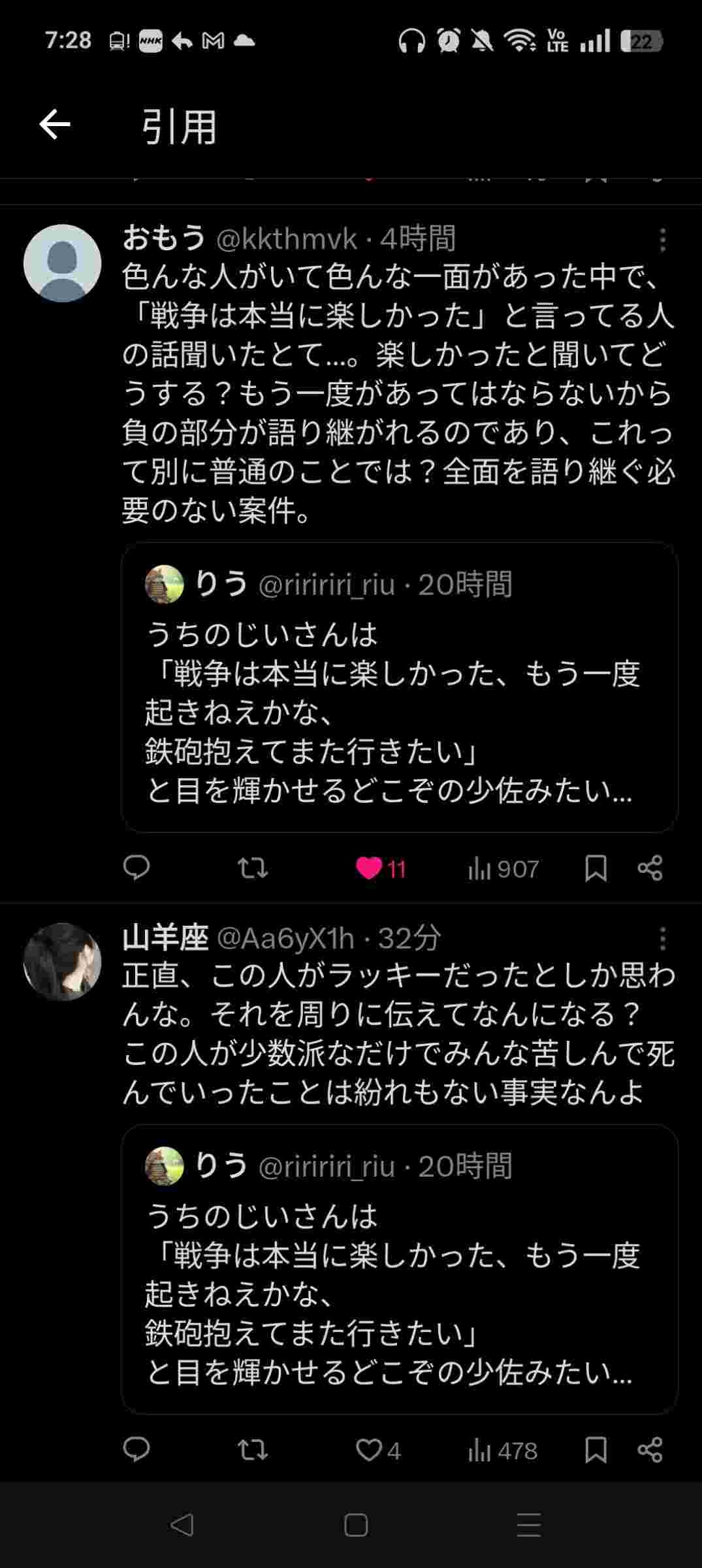Open 山羊座's profile avatar
Image resolution: width=702 pixels, height=1568 pixels.
coord(62,962)
